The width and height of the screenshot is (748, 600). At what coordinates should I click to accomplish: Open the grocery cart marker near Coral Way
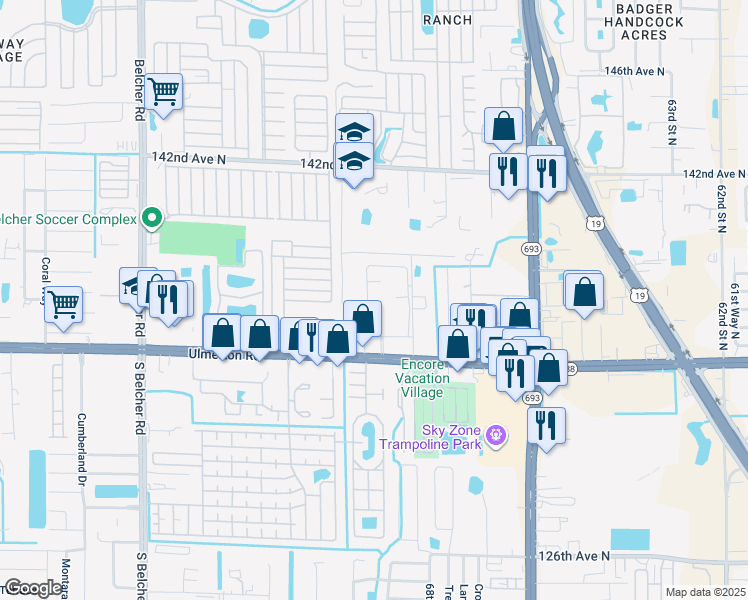(x=64, y=304)
